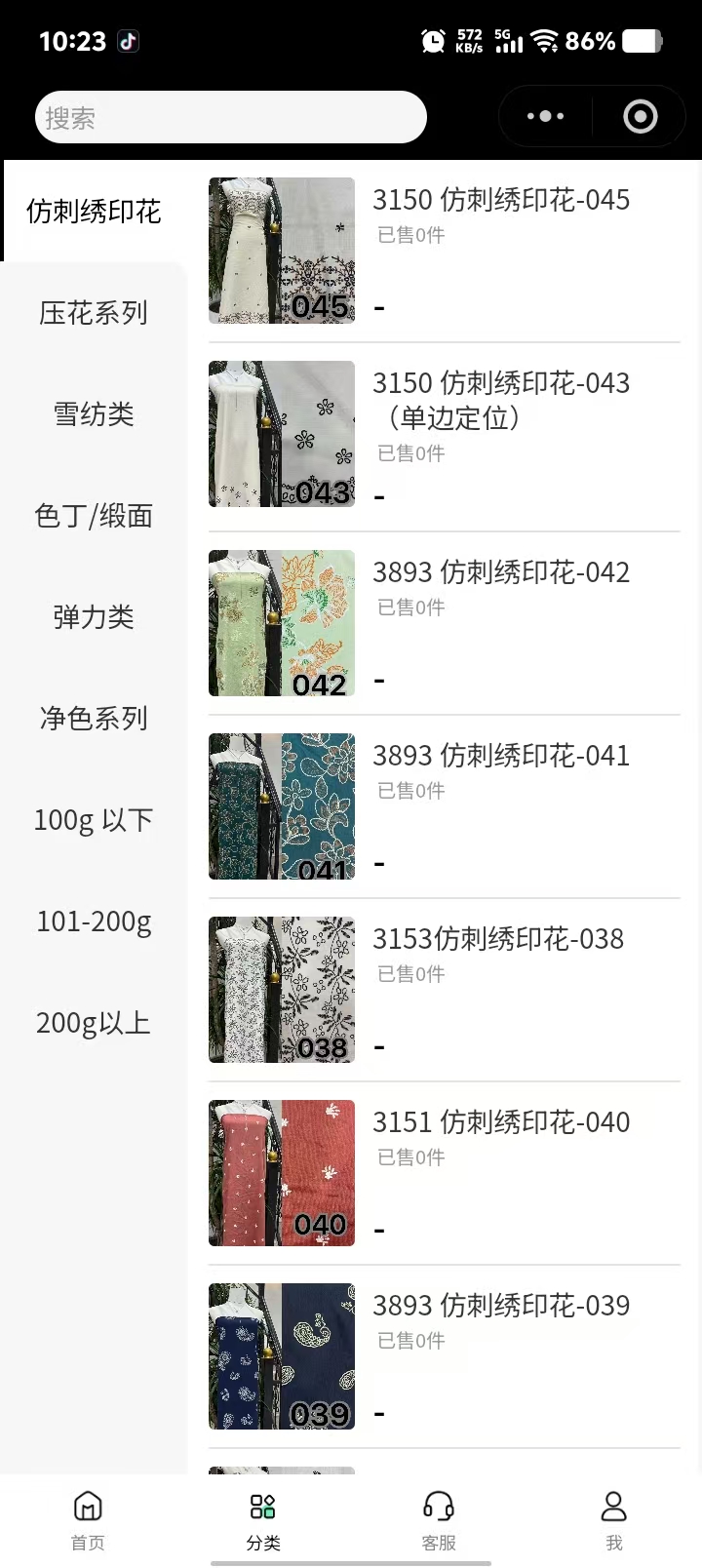Select the 101-200g weight category
Screen dimensions: 702x1568
click(x=94, y=921)
